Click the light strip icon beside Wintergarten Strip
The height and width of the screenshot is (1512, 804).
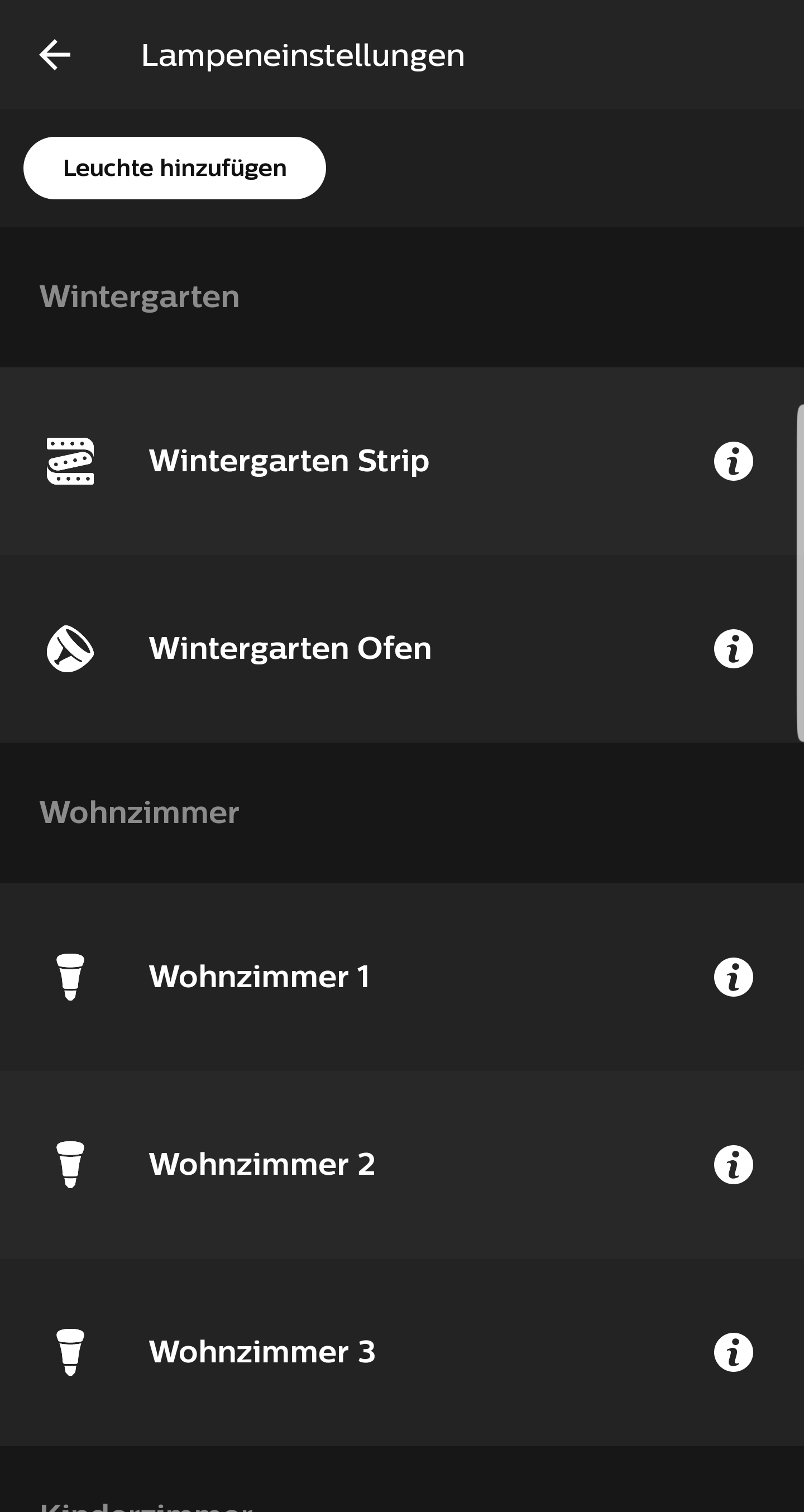70,460
